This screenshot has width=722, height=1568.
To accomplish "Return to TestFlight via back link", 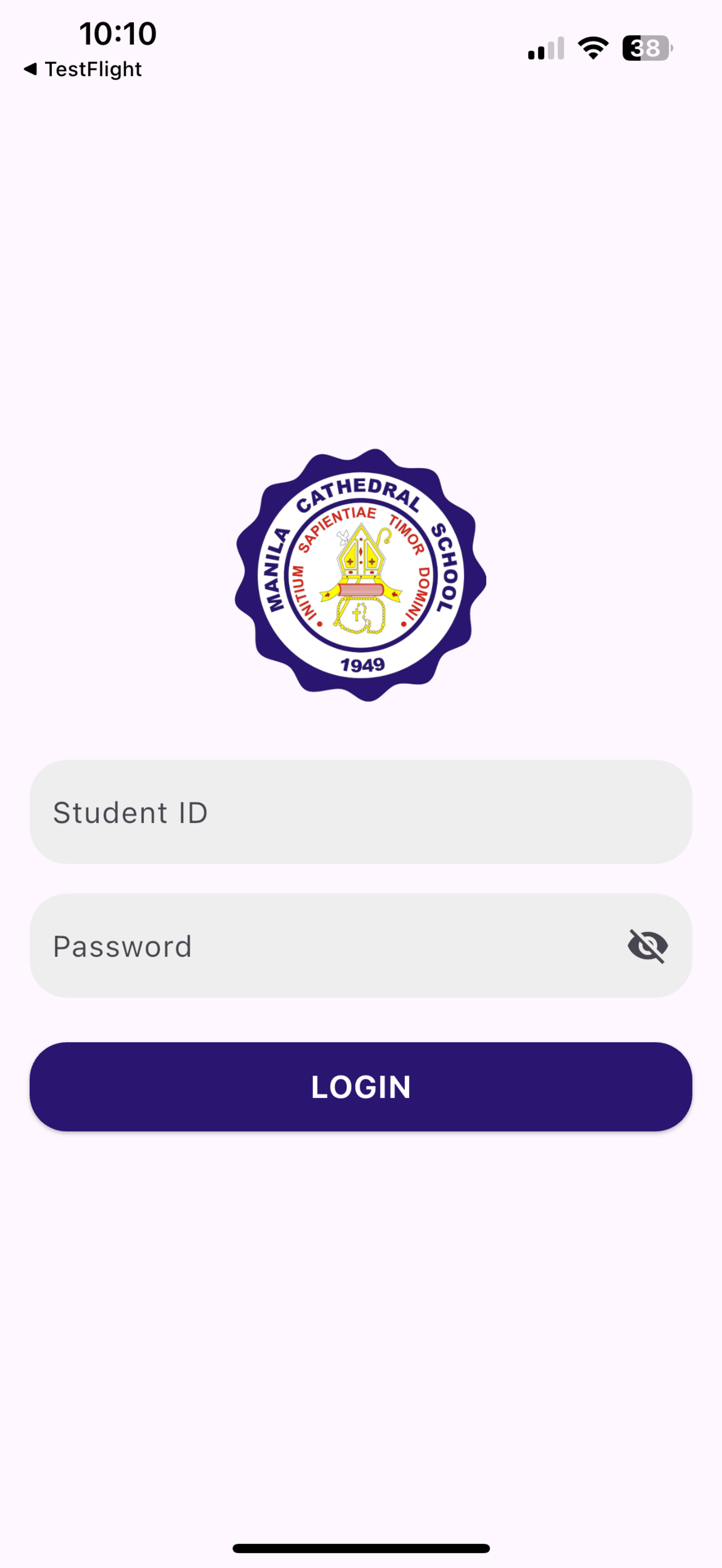I will (83, 69).
